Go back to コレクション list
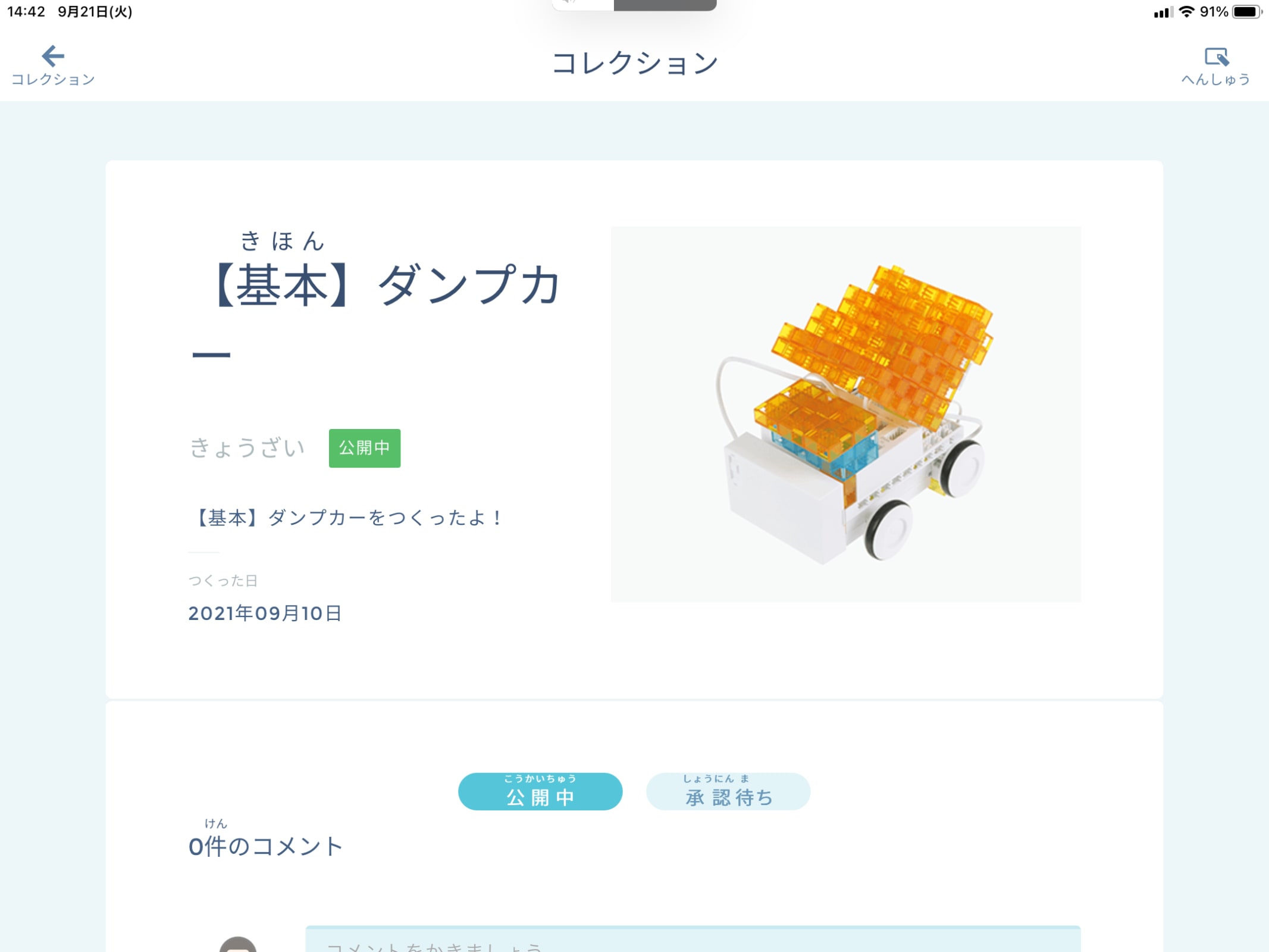 53,65
